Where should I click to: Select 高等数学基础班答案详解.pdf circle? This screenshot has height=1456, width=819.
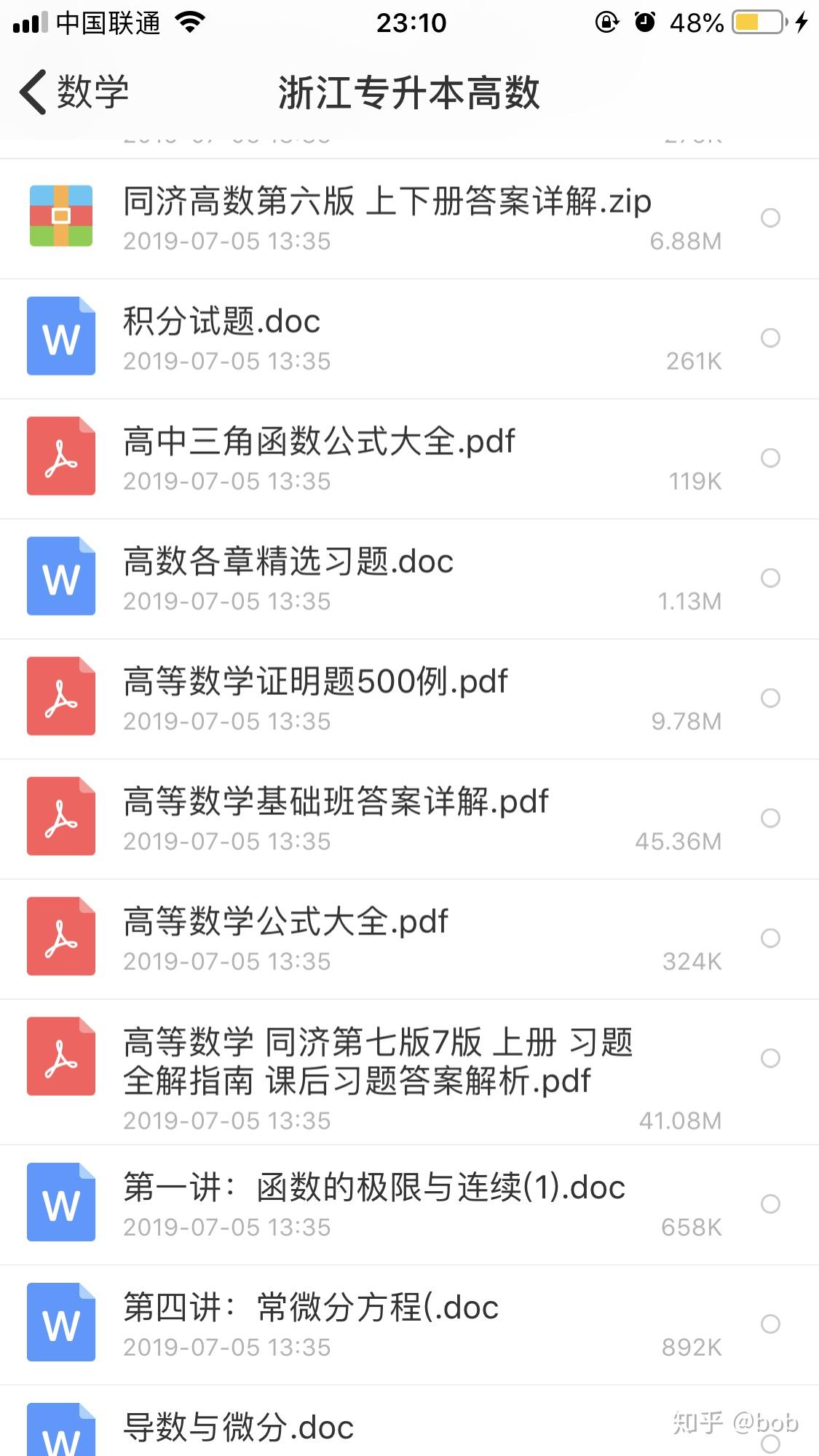click(x=770, y=818)
